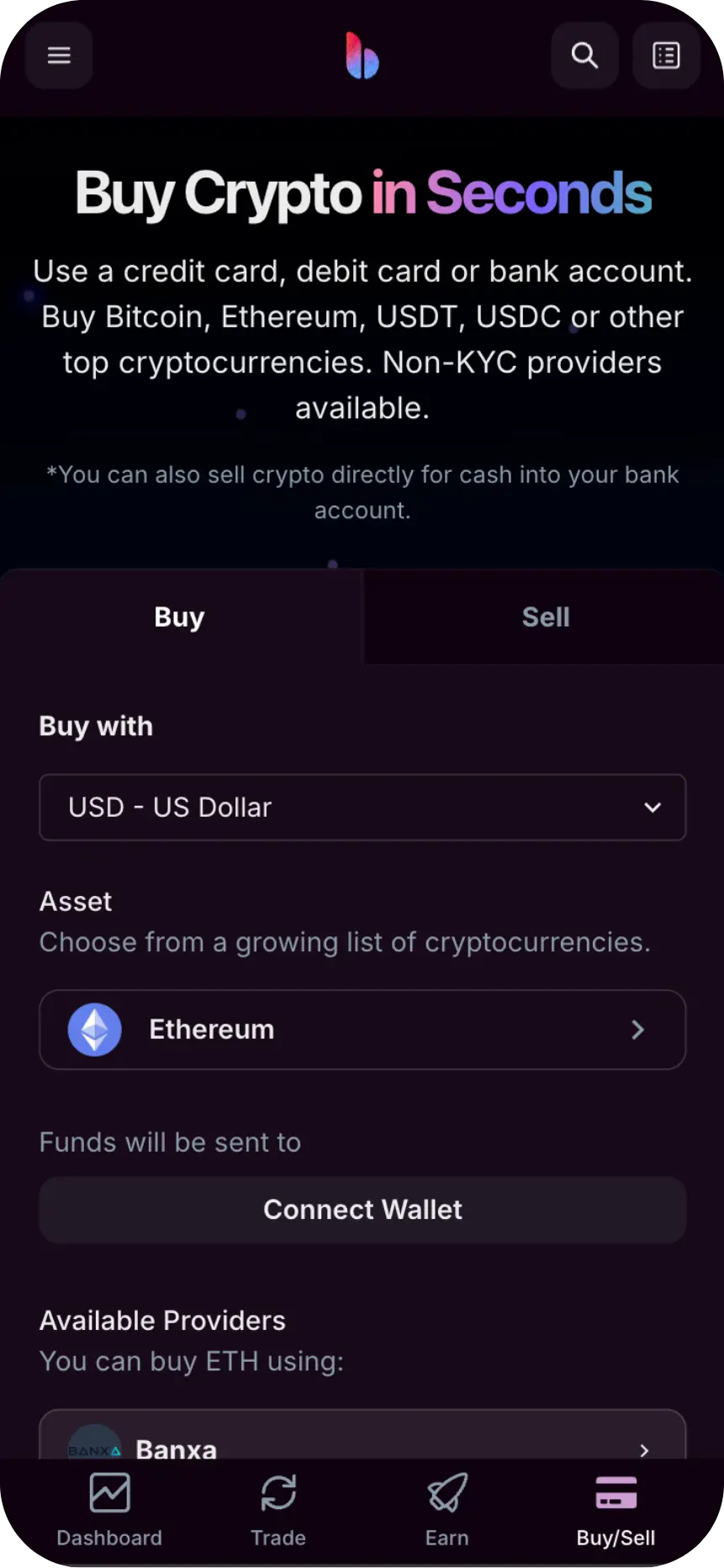The image size is (724, 1568).
Task: Switch to the Sell tab
Action: pyautogui.click(x=544, y=617)
